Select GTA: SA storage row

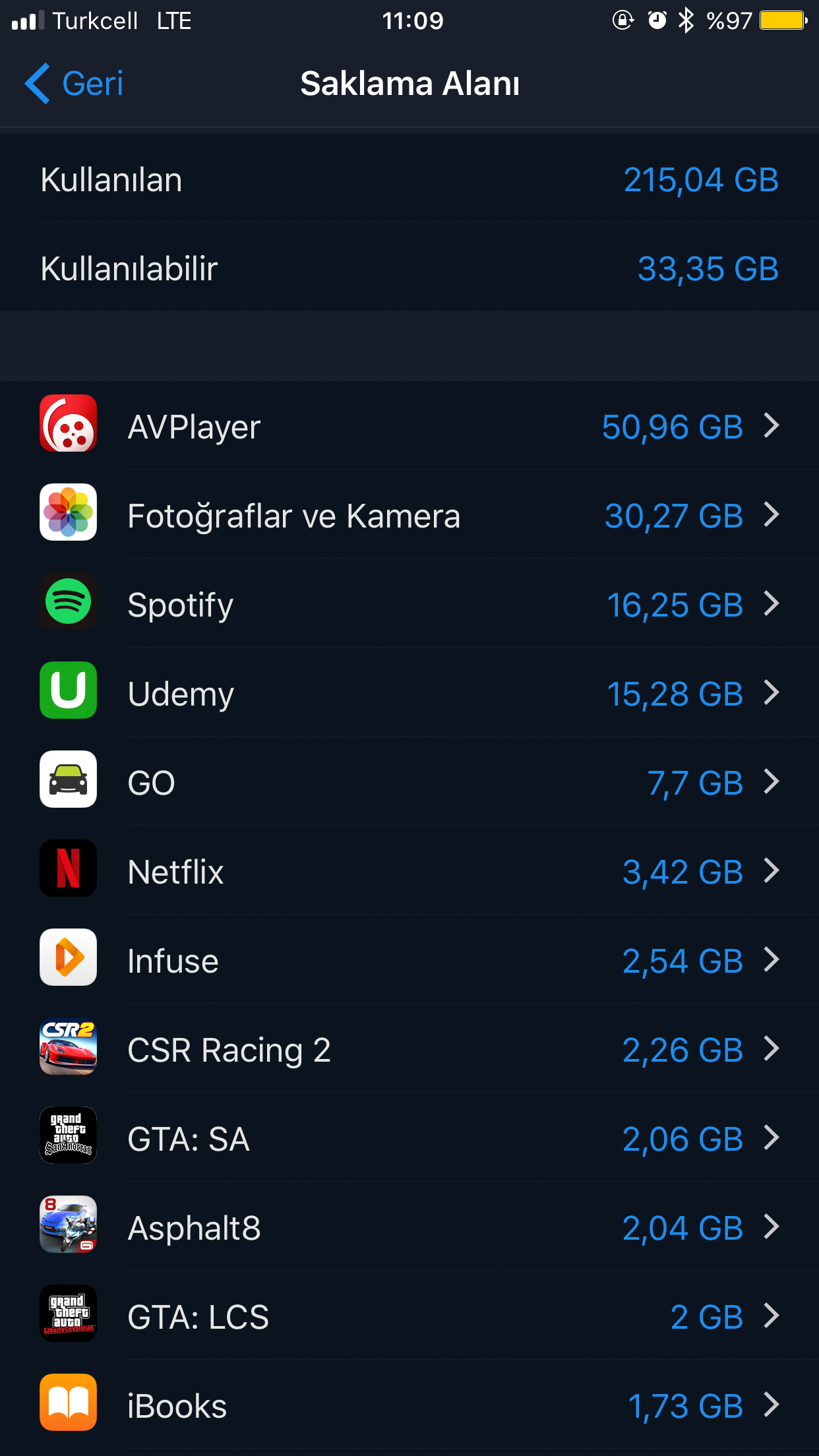click(x=409, y=1137)
